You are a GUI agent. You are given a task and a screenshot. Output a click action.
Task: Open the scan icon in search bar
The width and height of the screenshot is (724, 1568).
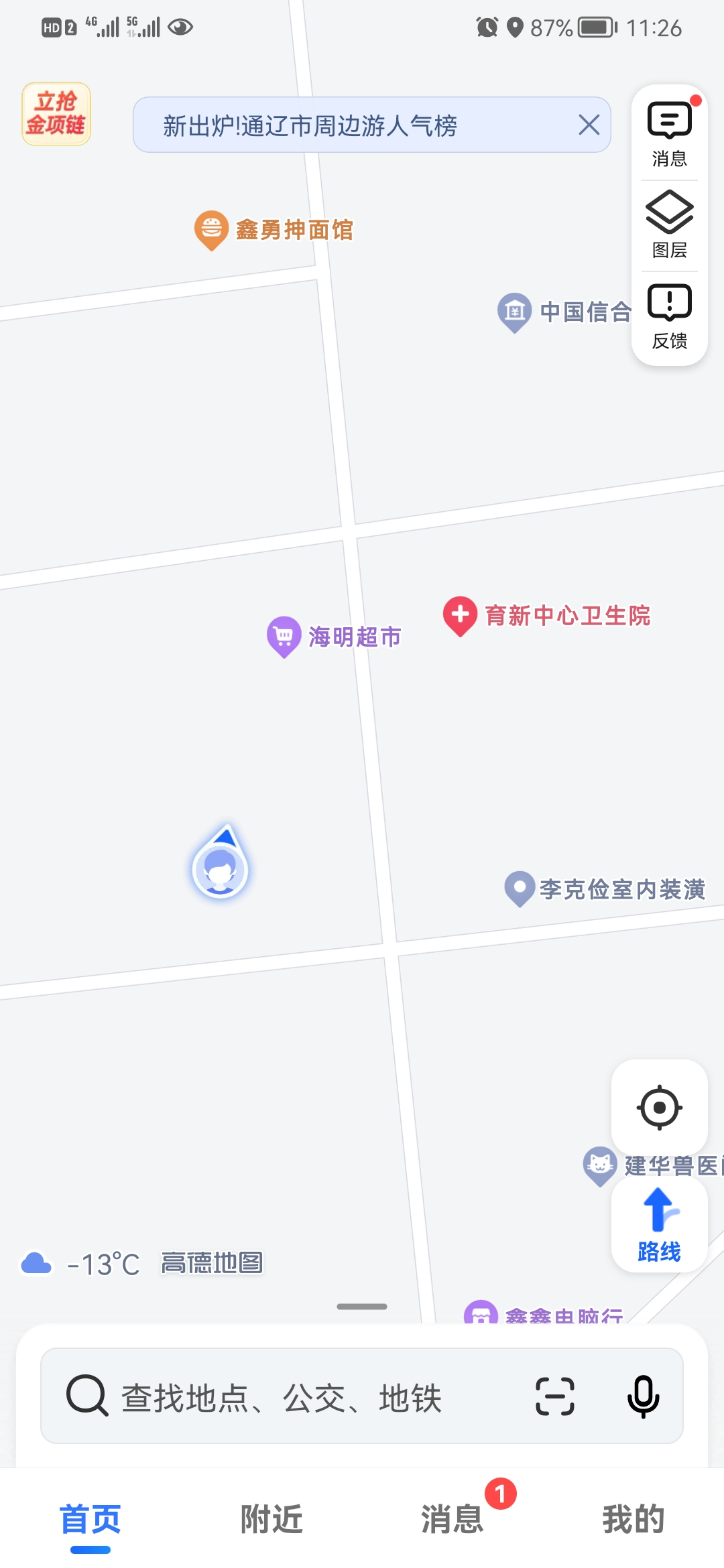pos(555,1396)
